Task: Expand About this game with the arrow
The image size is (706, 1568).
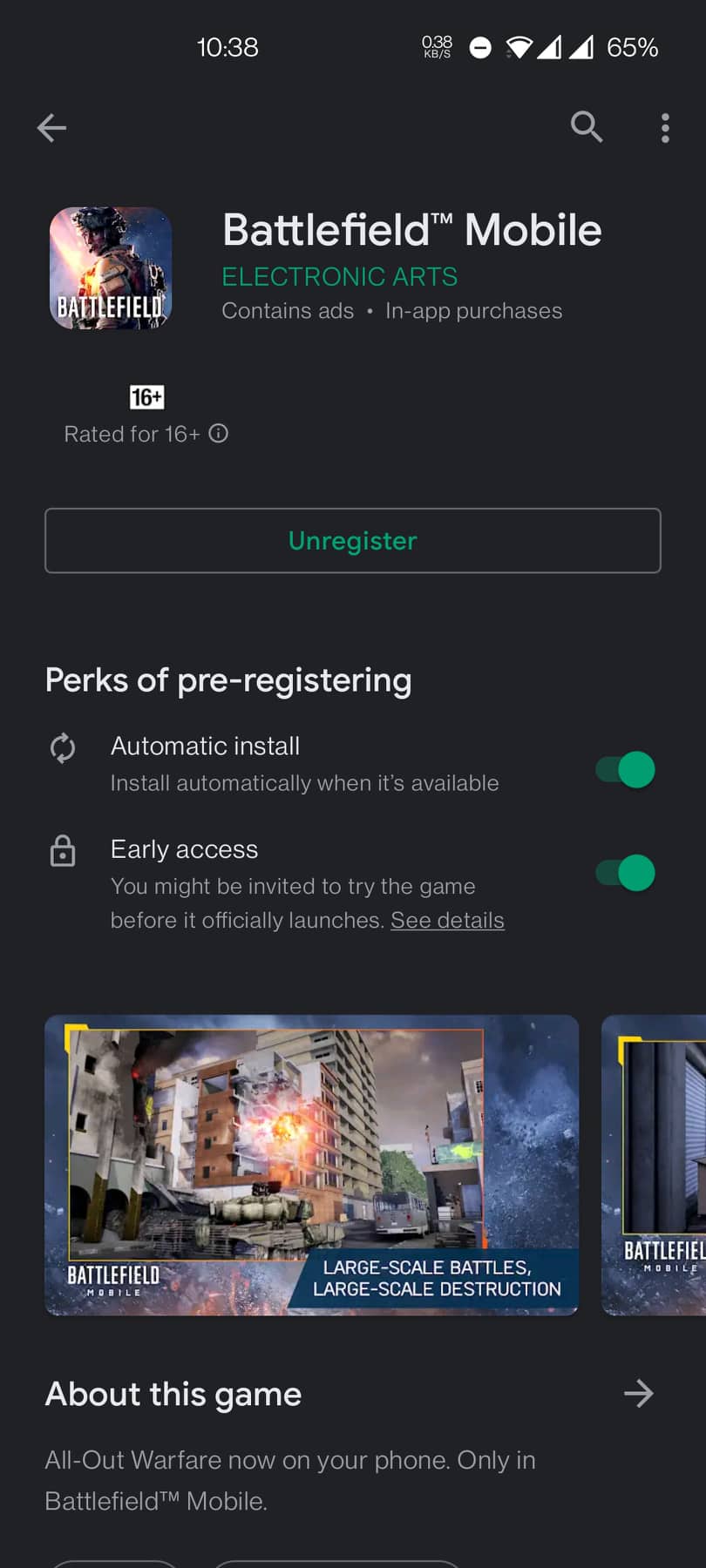Action: click(x=639, y=1393)
